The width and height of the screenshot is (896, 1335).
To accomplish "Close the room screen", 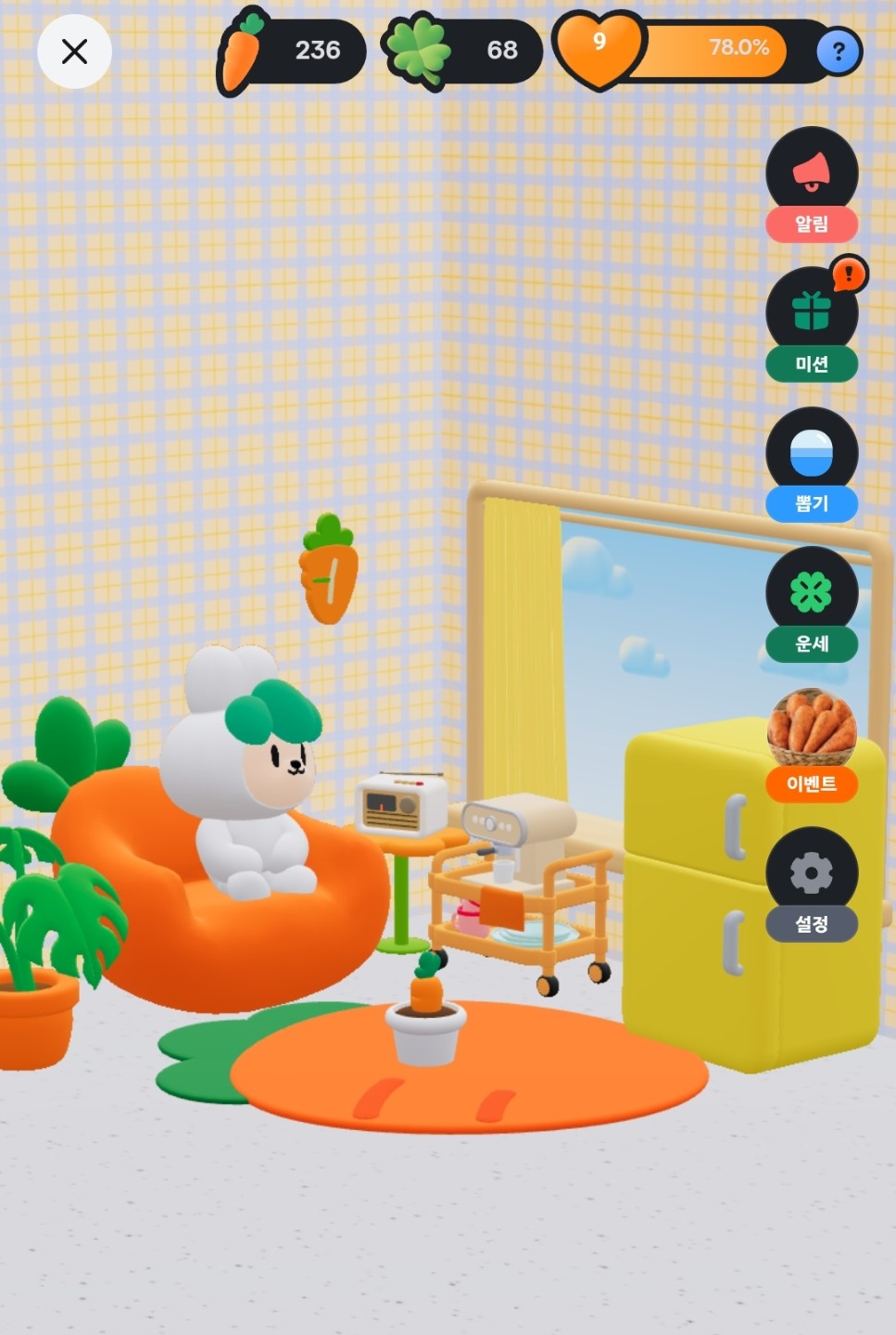I will [74, 52].
